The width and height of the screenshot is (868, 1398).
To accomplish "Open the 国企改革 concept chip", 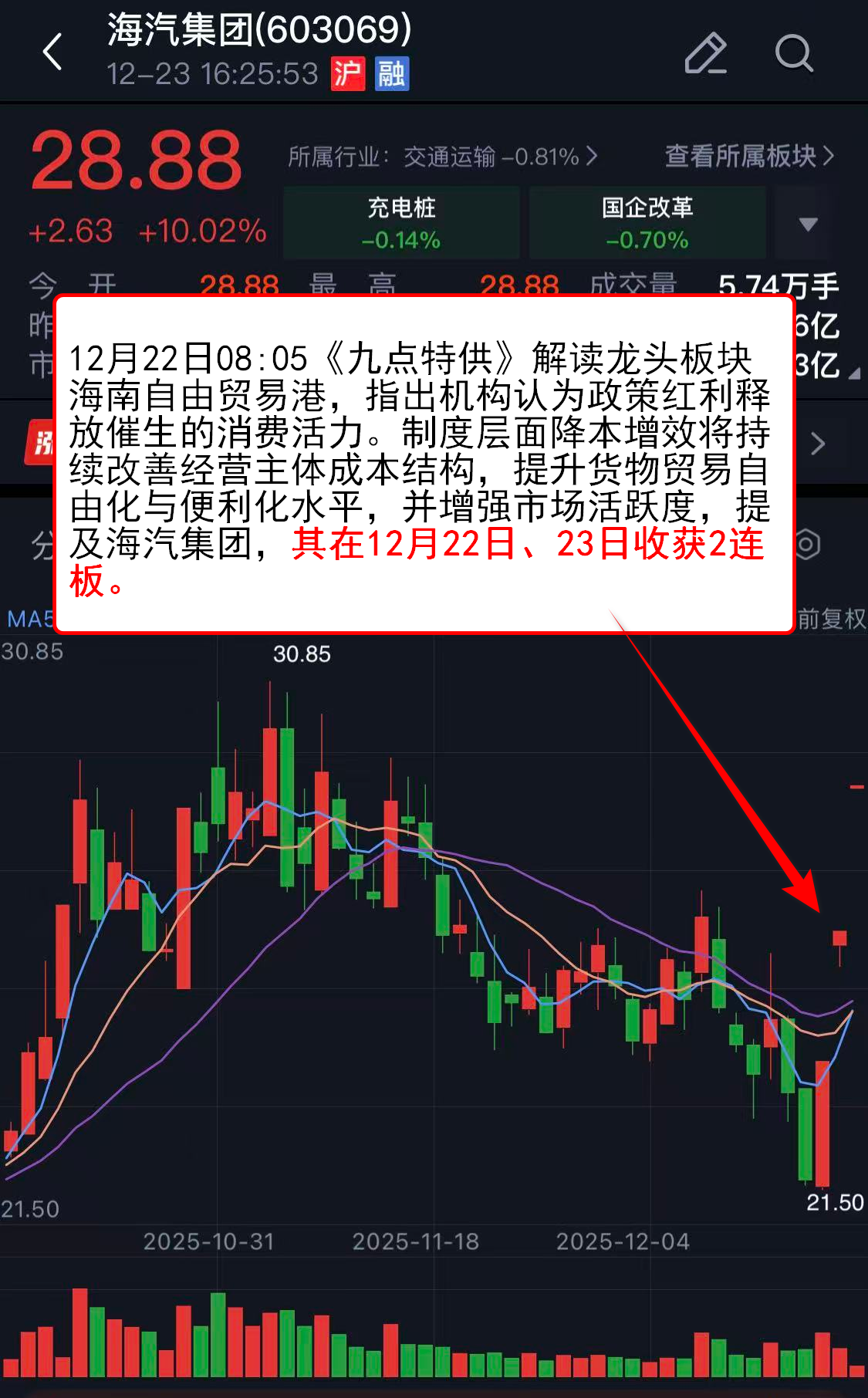I will [x=647, y=223].
